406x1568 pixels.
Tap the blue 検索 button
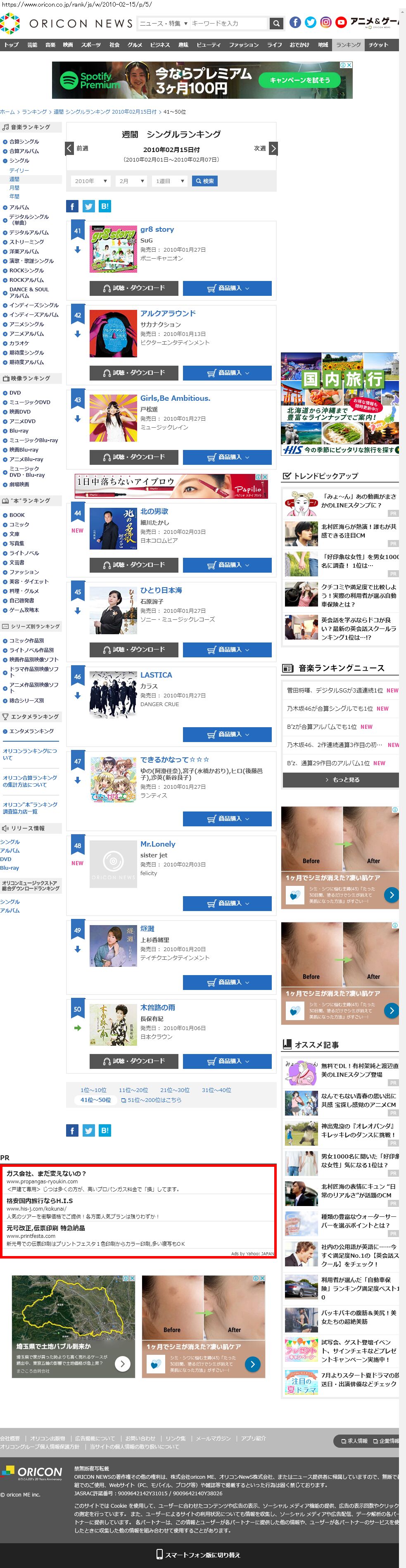(204, 181)
